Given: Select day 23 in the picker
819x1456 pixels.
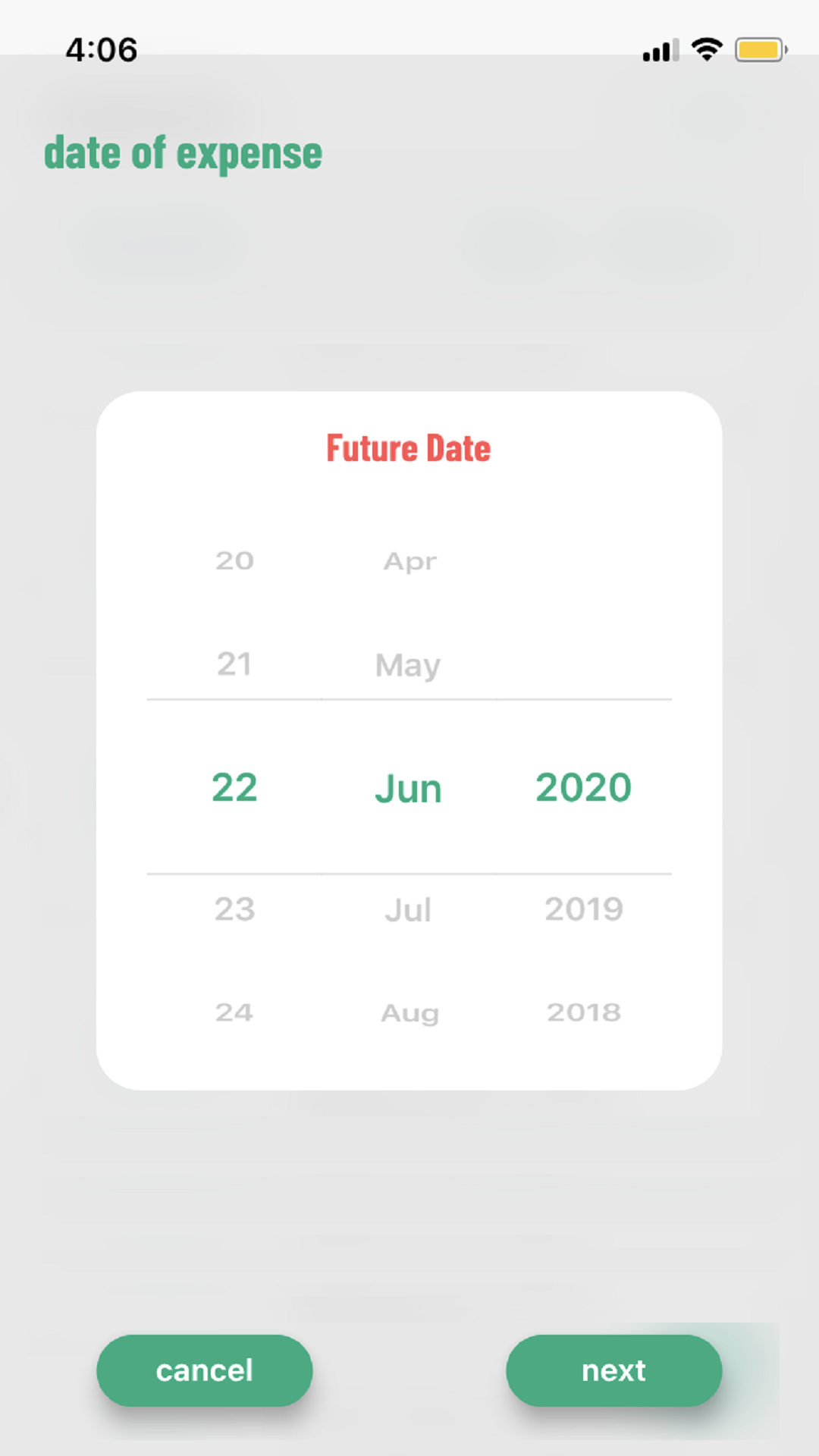Looking at the screenshot, I should (234, 908).
